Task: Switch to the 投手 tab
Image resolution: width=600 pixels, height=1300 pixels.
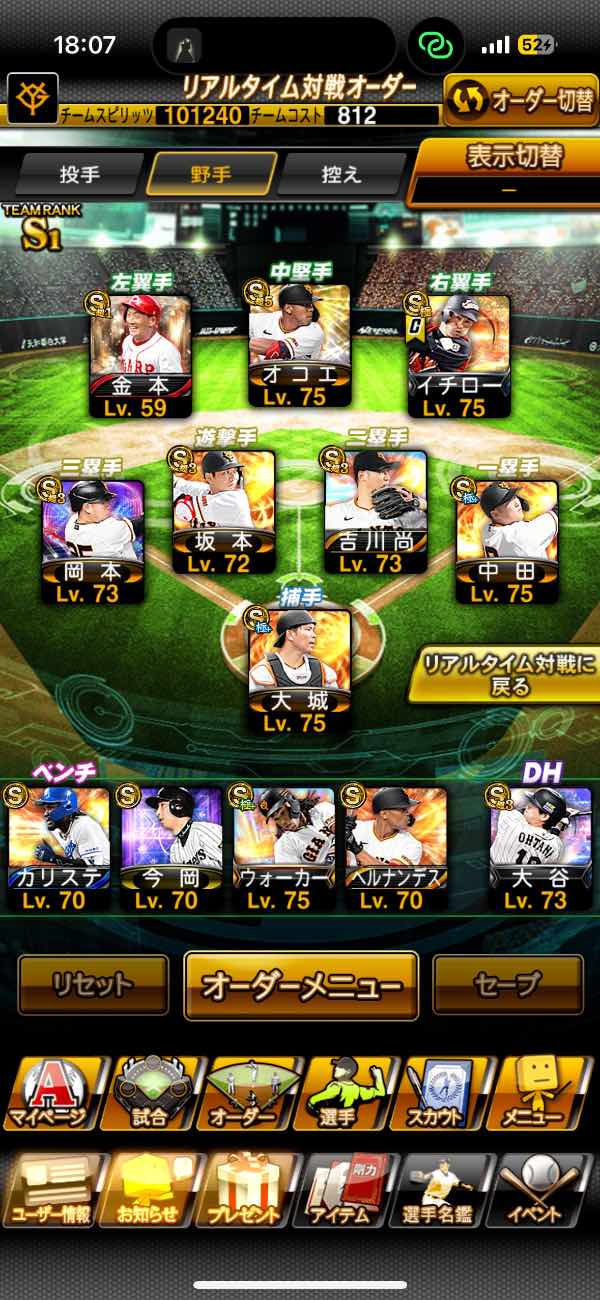Action: coord(79,174)
